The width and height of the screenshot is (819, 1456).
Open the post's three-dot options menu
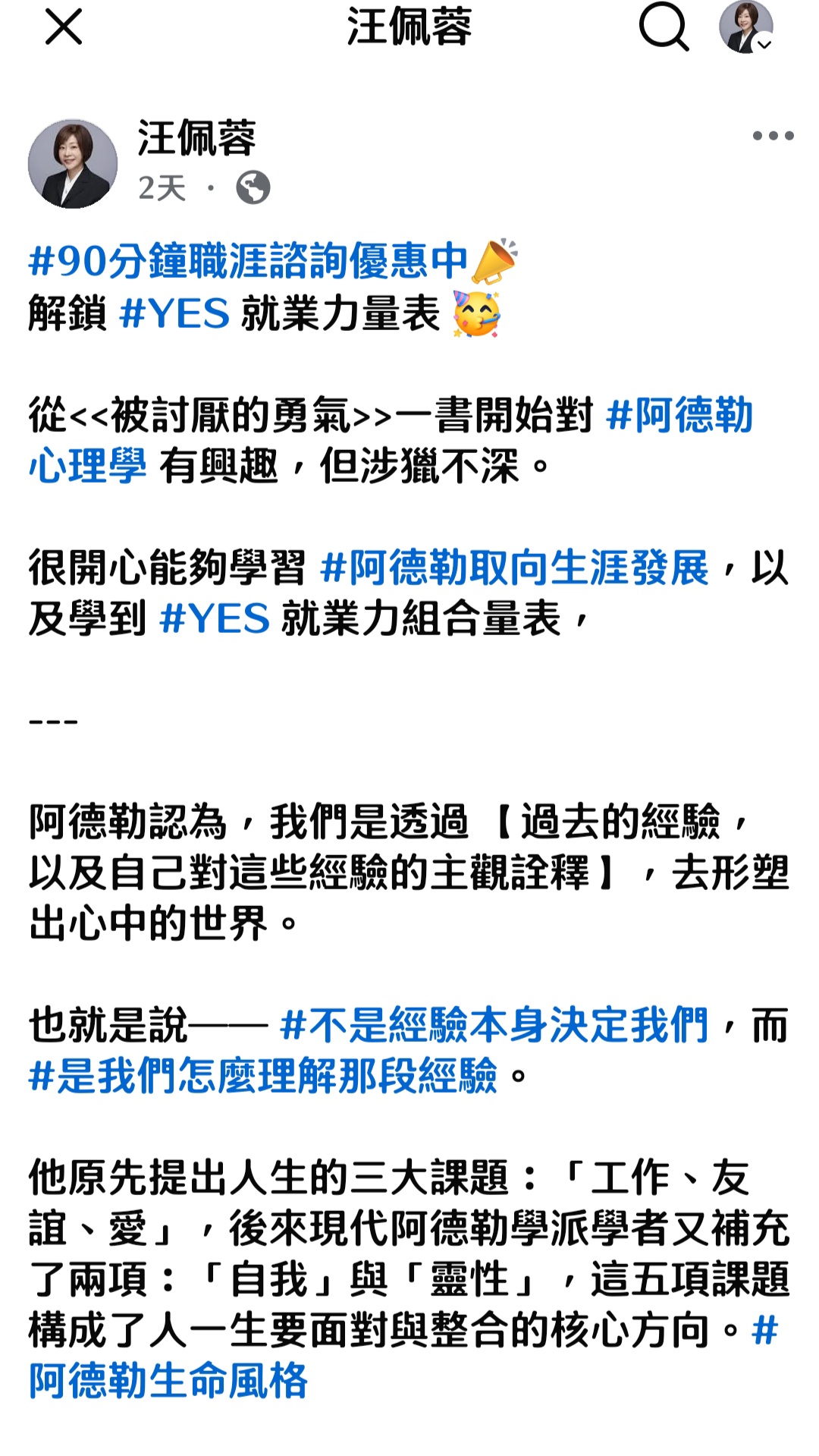tap(773, 136)
